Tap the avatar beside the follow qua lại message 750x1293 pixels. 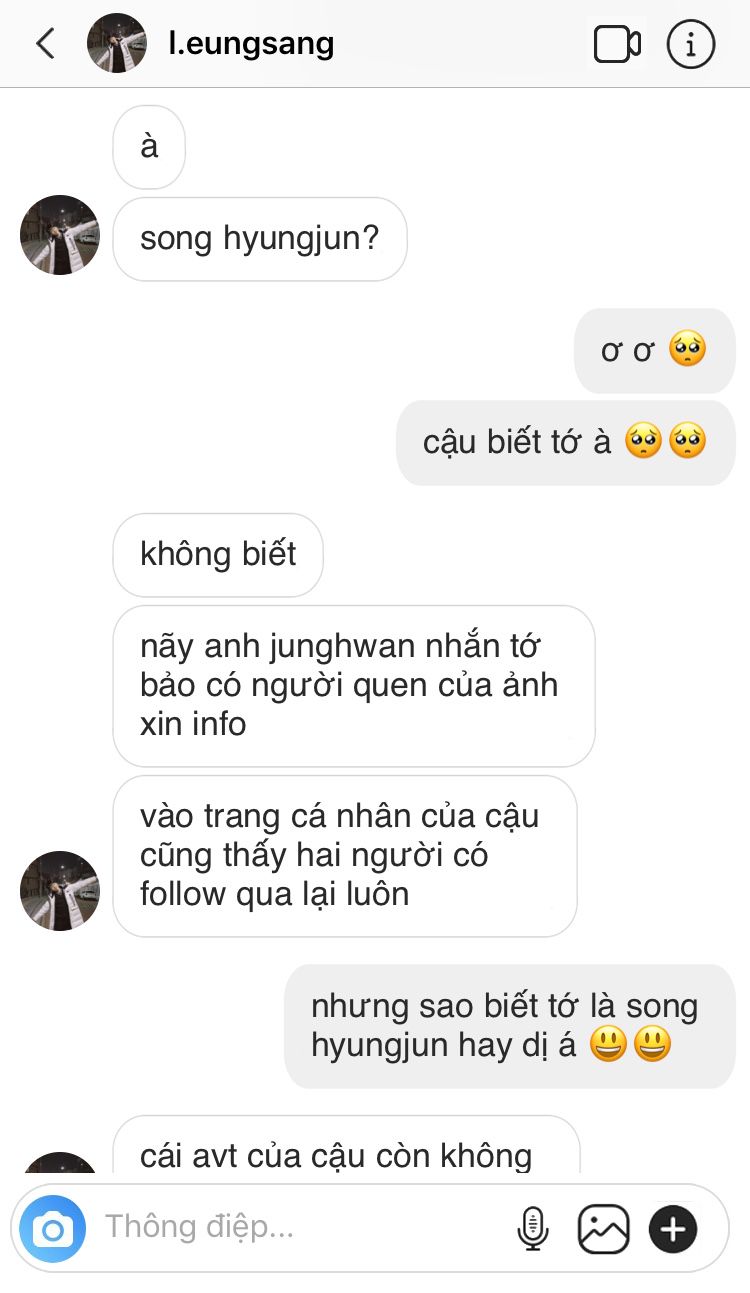coord(60,891)
